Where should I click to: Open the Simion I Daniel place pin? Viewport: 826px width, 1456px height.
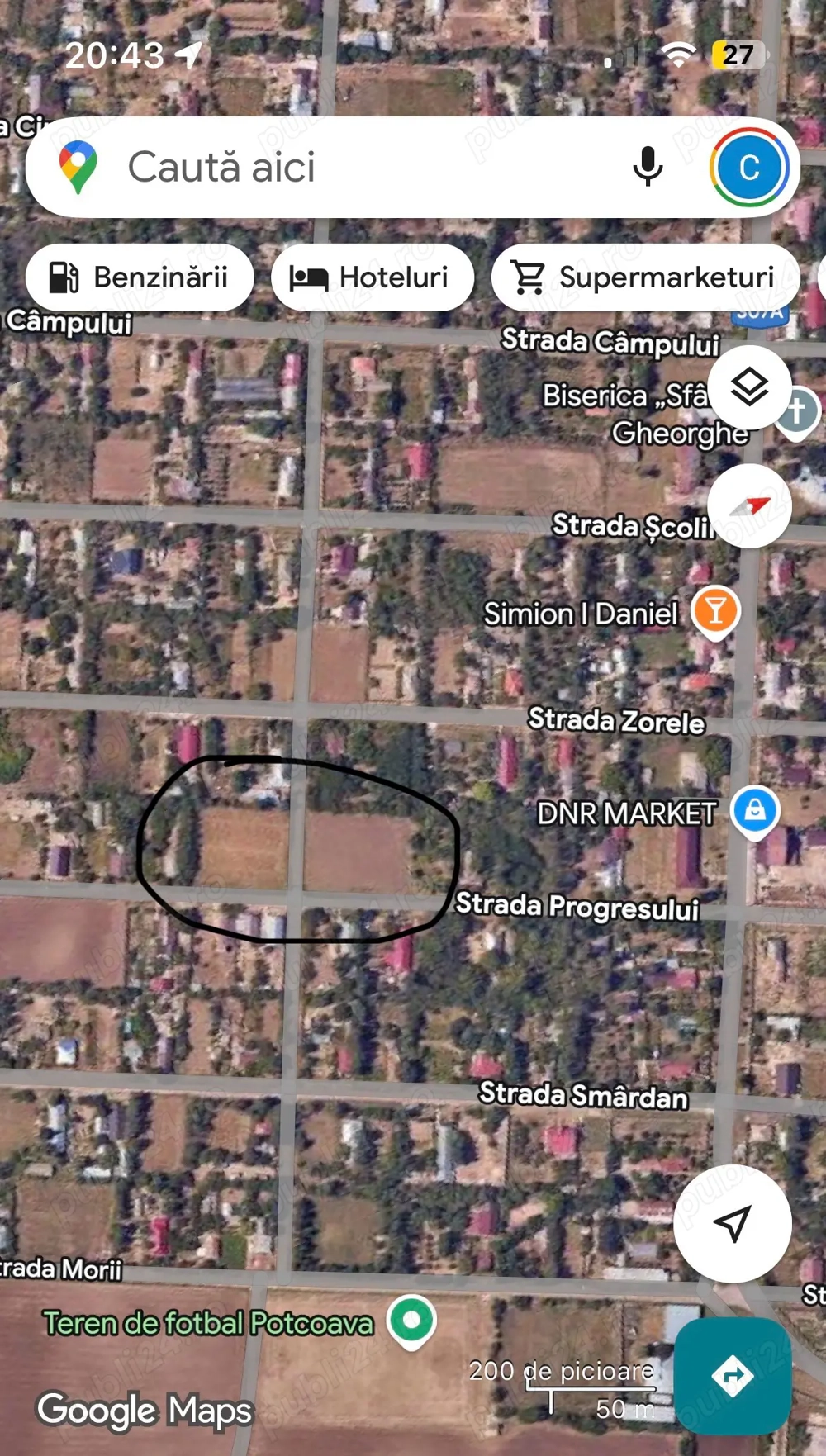coord(715,612)
